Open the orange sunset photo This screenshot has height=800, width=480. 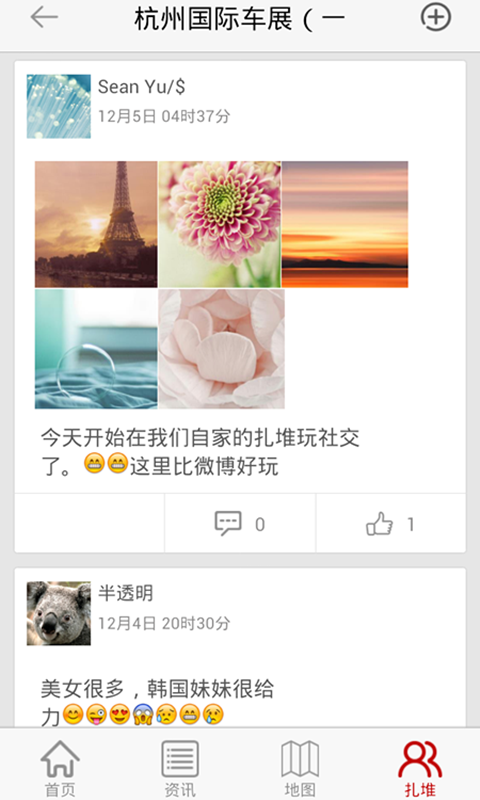coord(345,224)
